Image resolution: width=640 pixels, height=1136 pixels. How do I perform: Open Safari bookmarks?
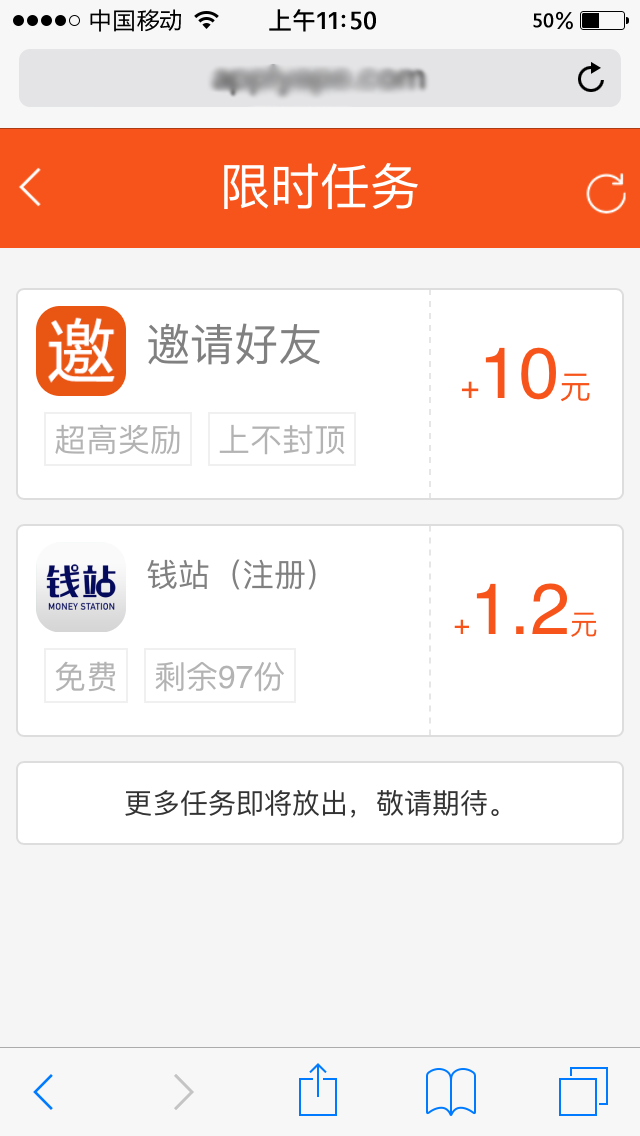click(x=451, y=1091)
